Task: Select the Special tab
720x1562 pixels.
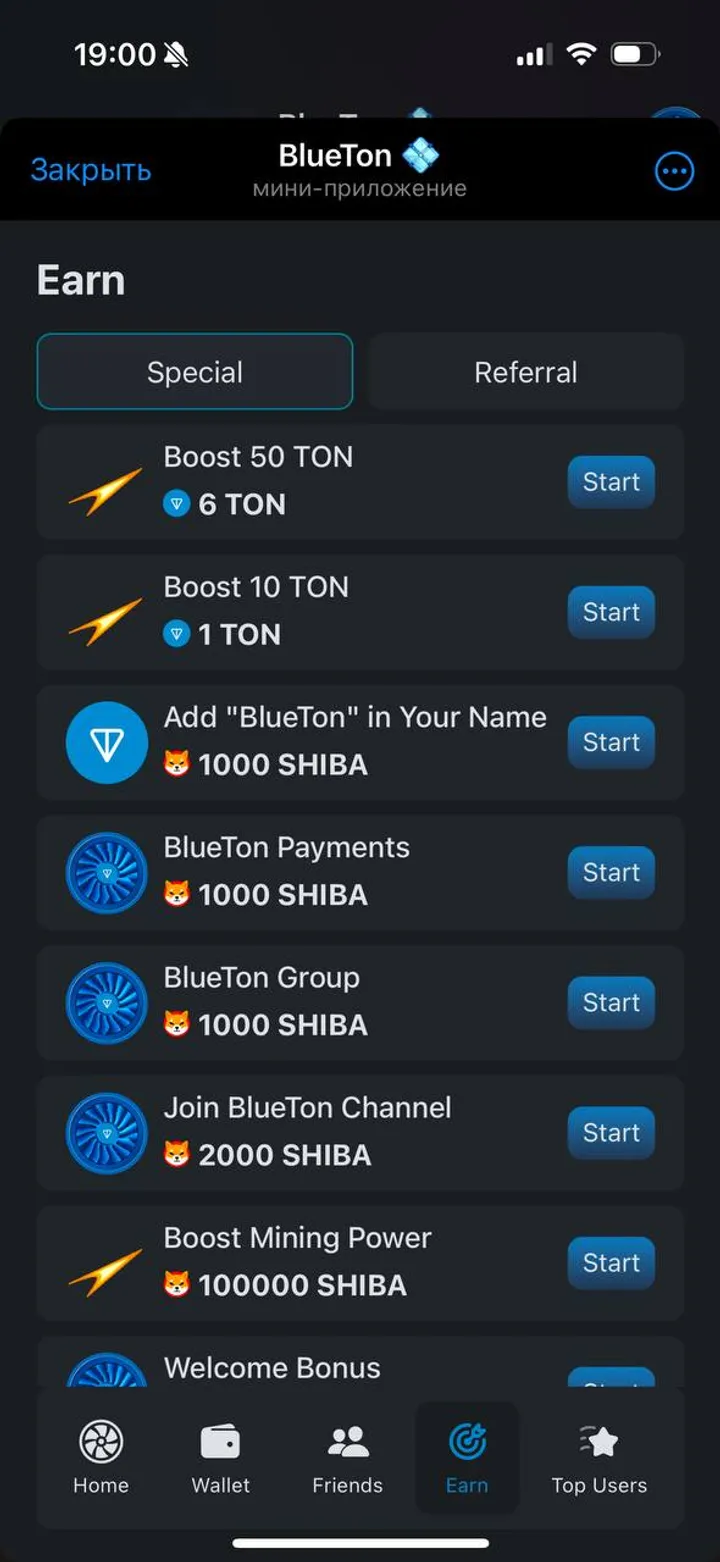Action: [x=195, y=371]
